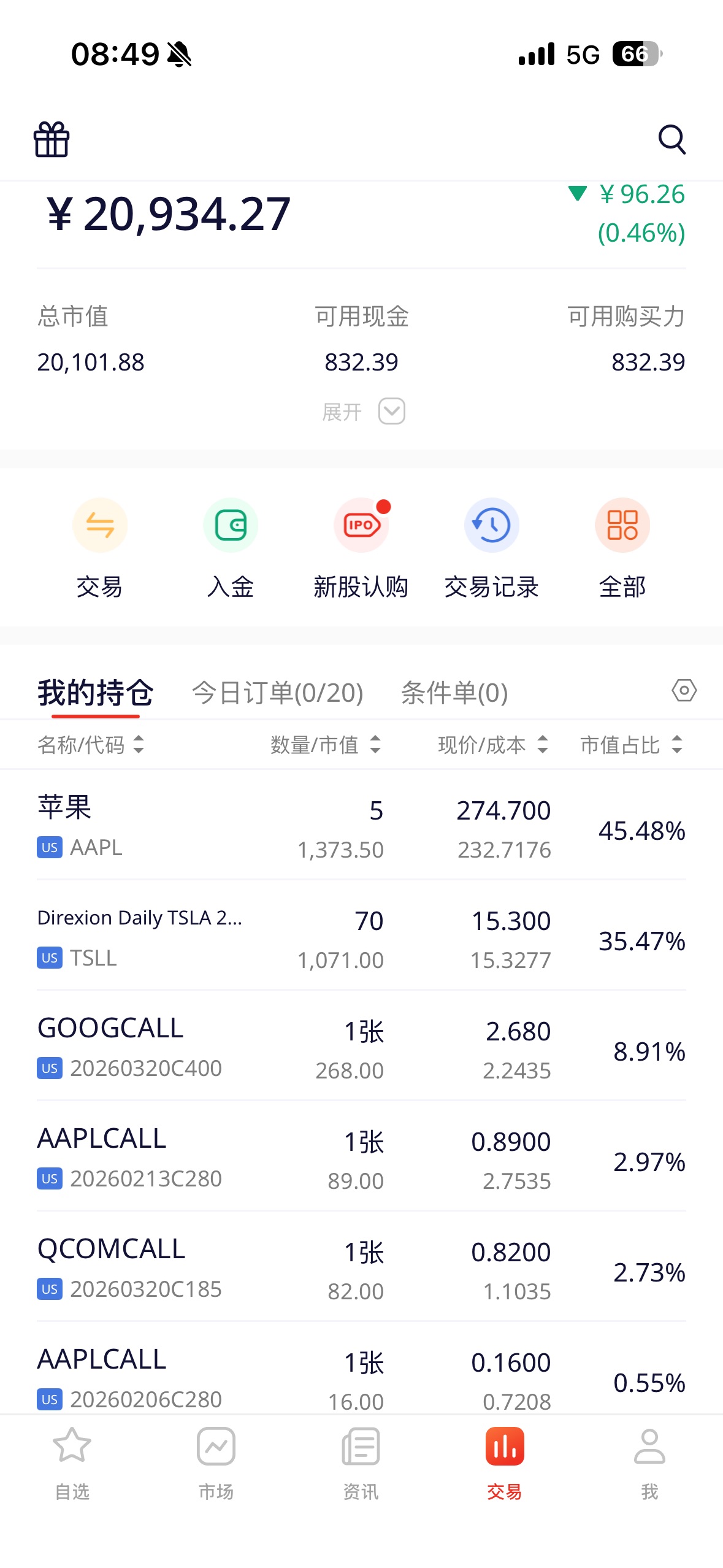Viewport: 723px width, 1568px height.
Task: Open the 交易 trade shortcut
Action: tap(99, 547)
